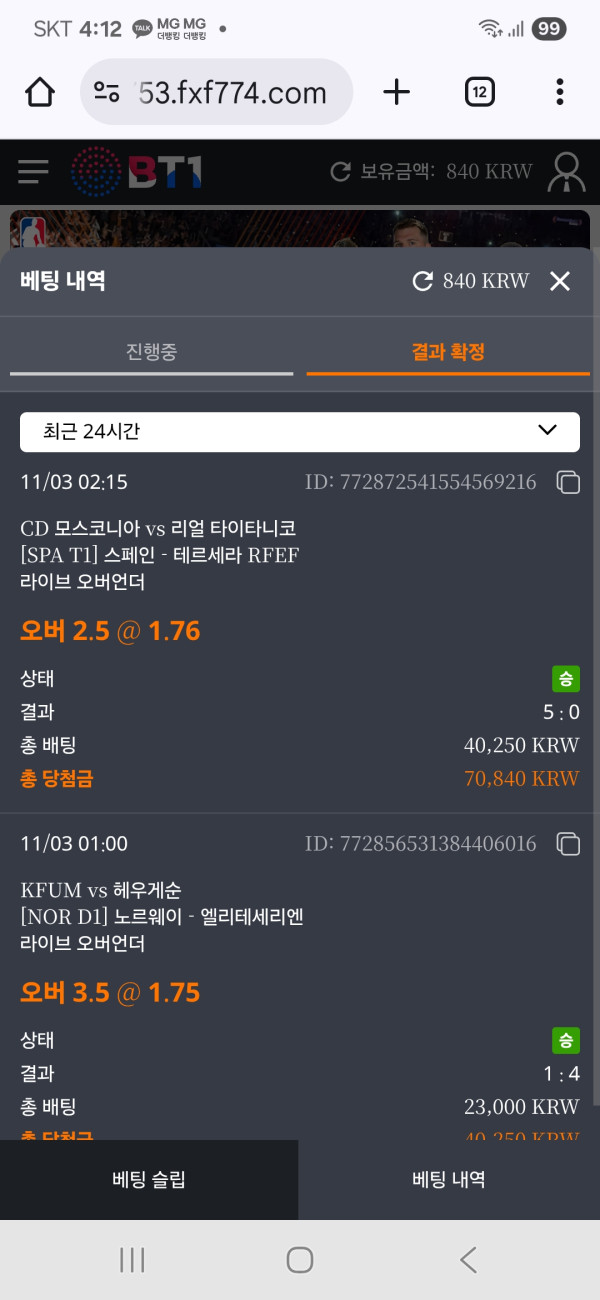Open the 베팅 슬립 bottom tab

(x=149, y=1180)
